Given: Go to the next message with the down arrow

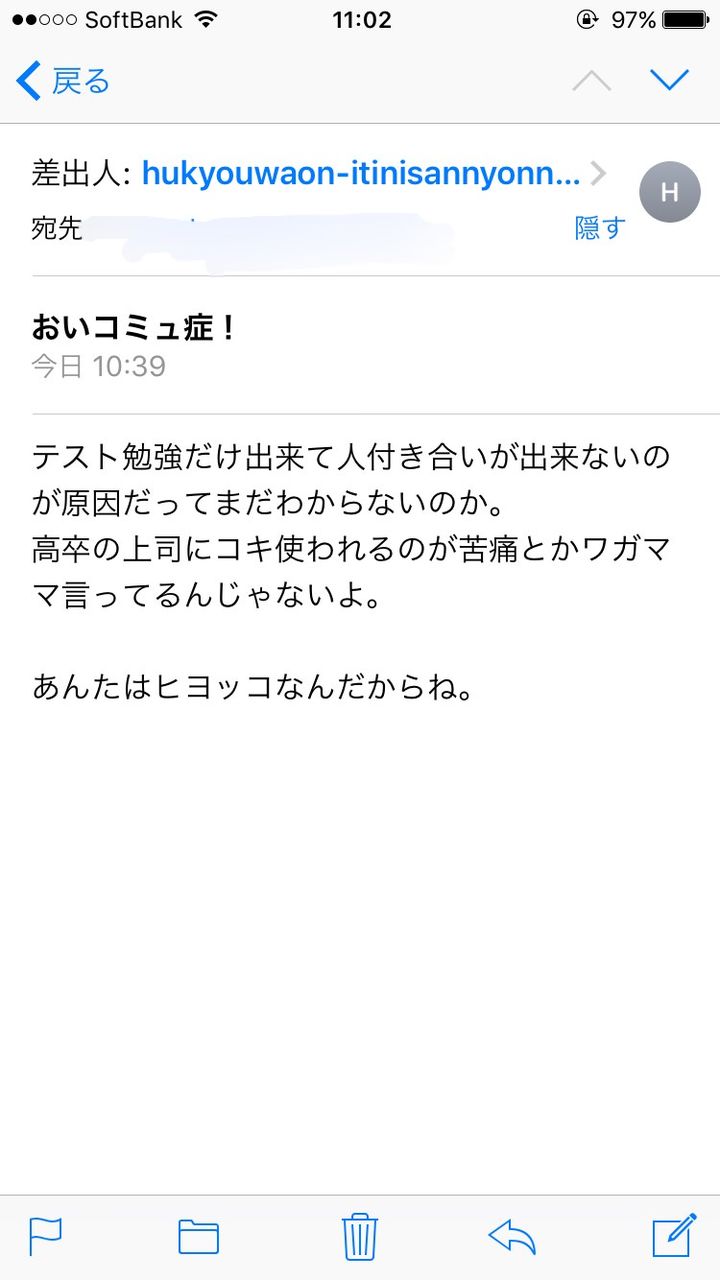Looking at the screenshot, I should (669, 80).
